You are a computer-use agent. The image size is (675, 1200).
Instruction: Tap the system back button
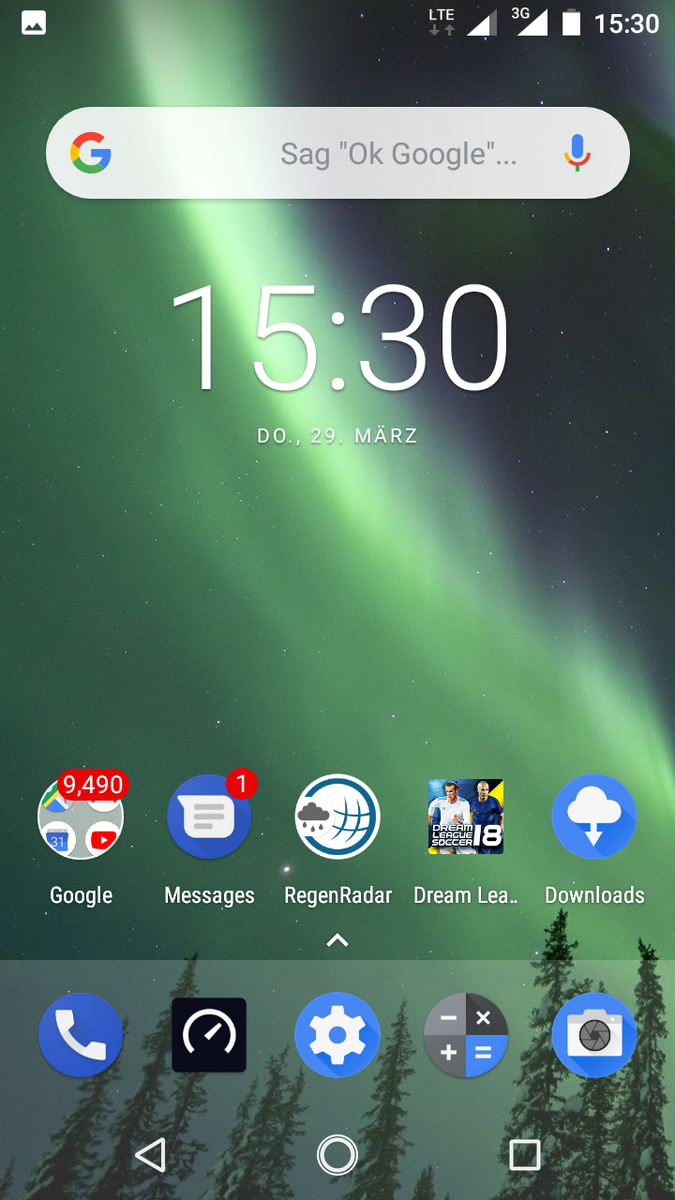[x=150, y=1155]
